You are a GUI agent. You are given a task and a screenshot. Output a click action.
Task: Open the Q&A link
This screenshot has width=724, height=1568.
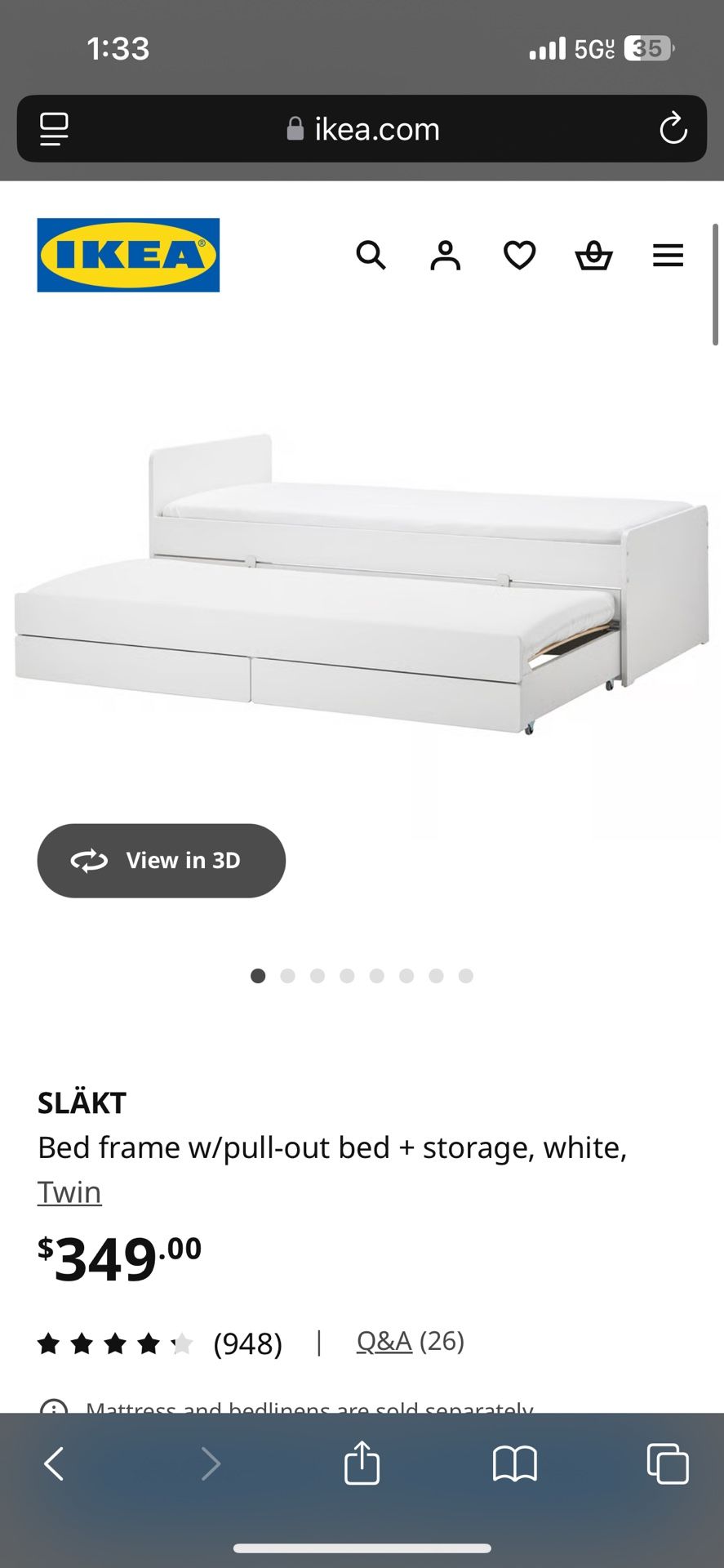(384, 1341)
